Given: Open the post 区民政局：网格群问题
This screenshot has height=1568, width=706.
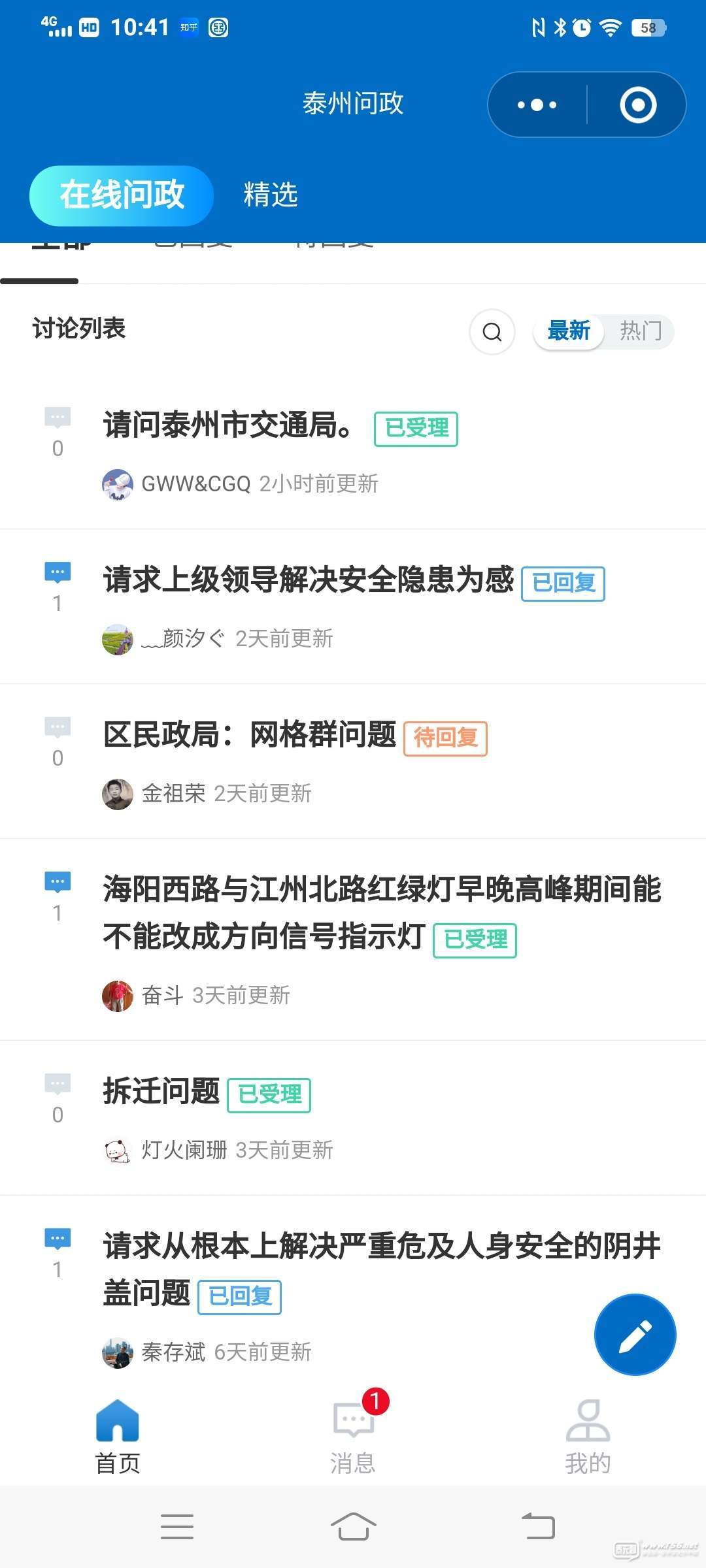Looking at the screenshot, I should point(250,735).
